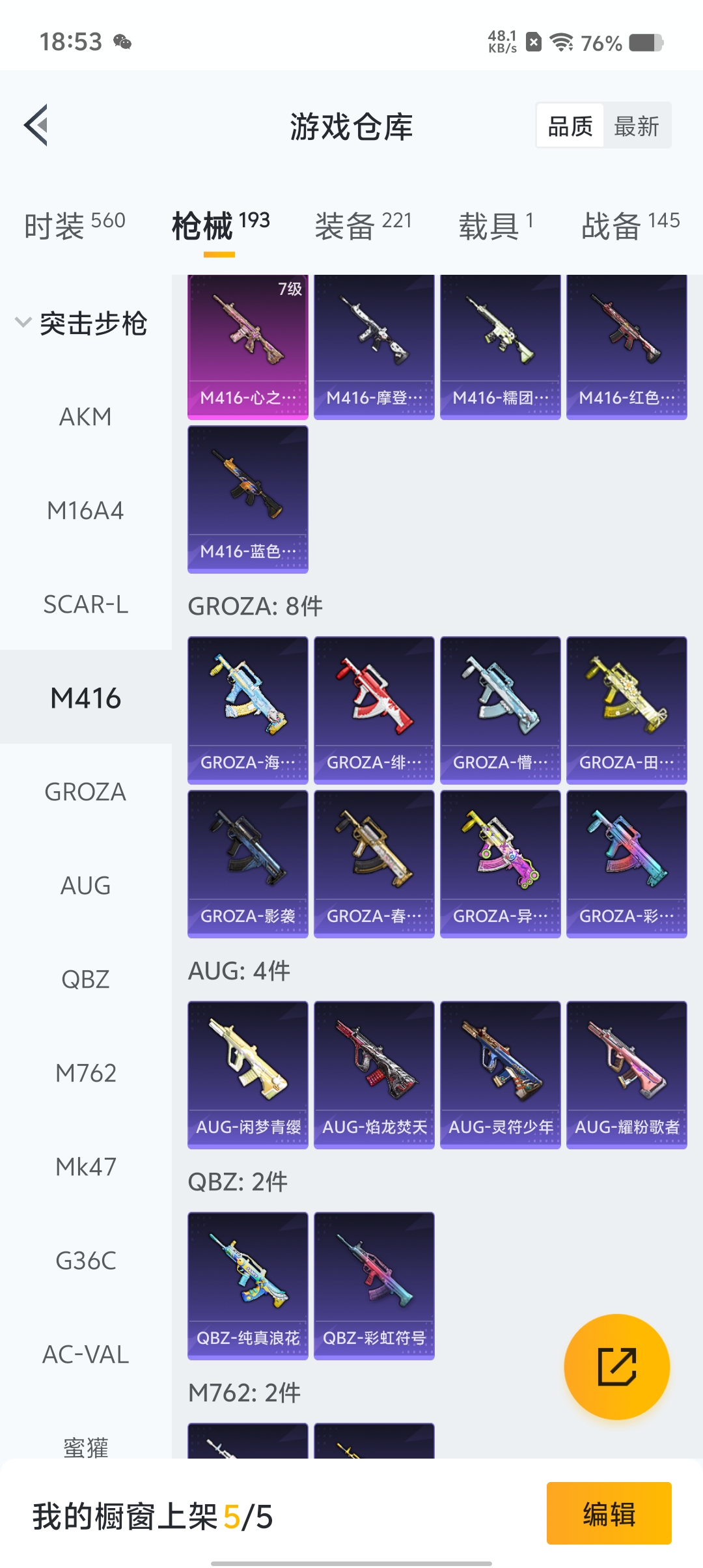Viewport: 703px width, 1568px height.
Task: View the QBZ-彩虹符号 skin
Action: (374, 1285)
